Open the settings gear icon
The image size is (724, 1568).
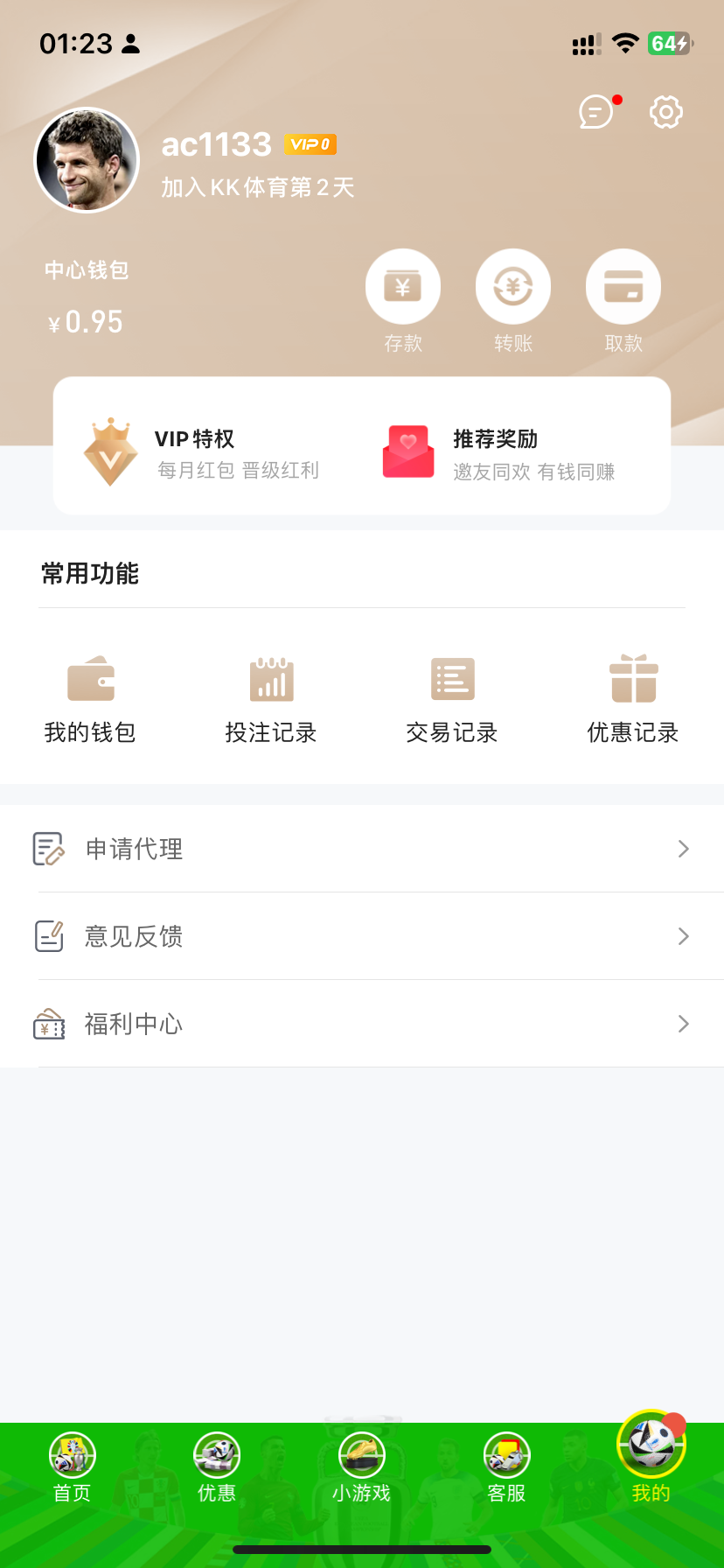pyautogui.click(x=665, y=112)
